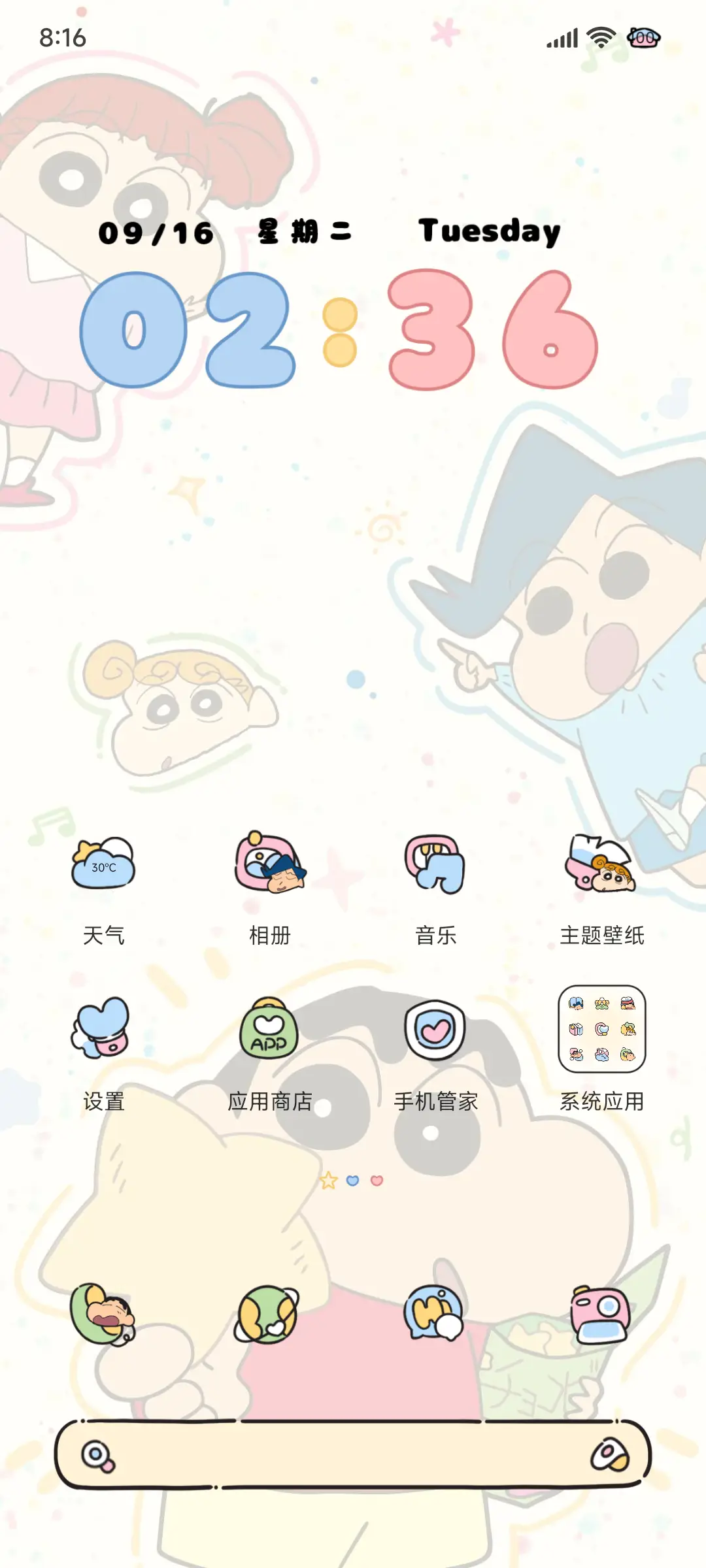The height and width of the screenshot is (1568, 706).
Task: Open the 天气 Weather app
Action: [x=105, y=869]
